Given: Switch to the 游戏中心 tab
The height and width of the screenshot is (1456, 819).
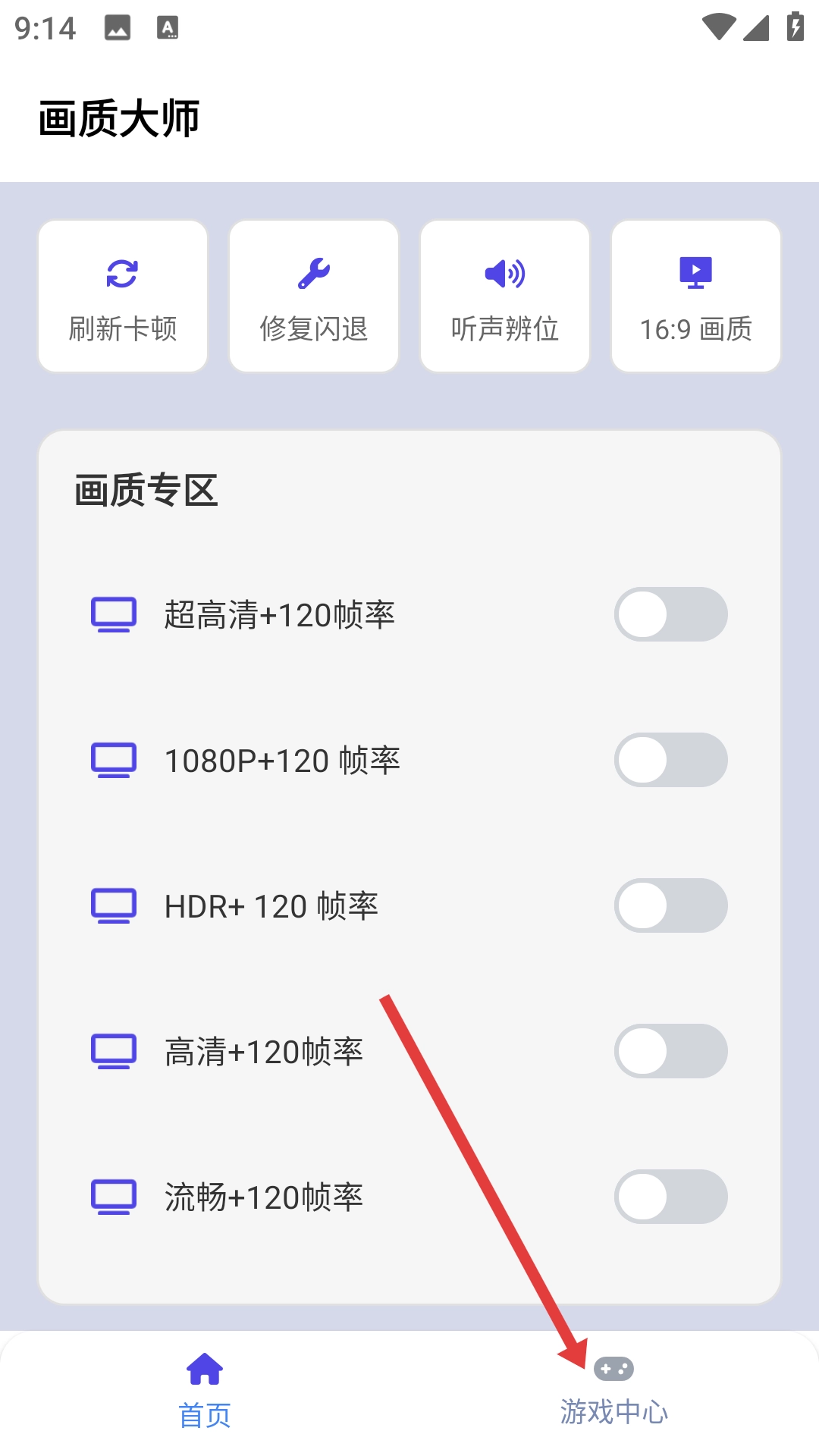Looking at the screenshot, I should [x=614, y=1391].
